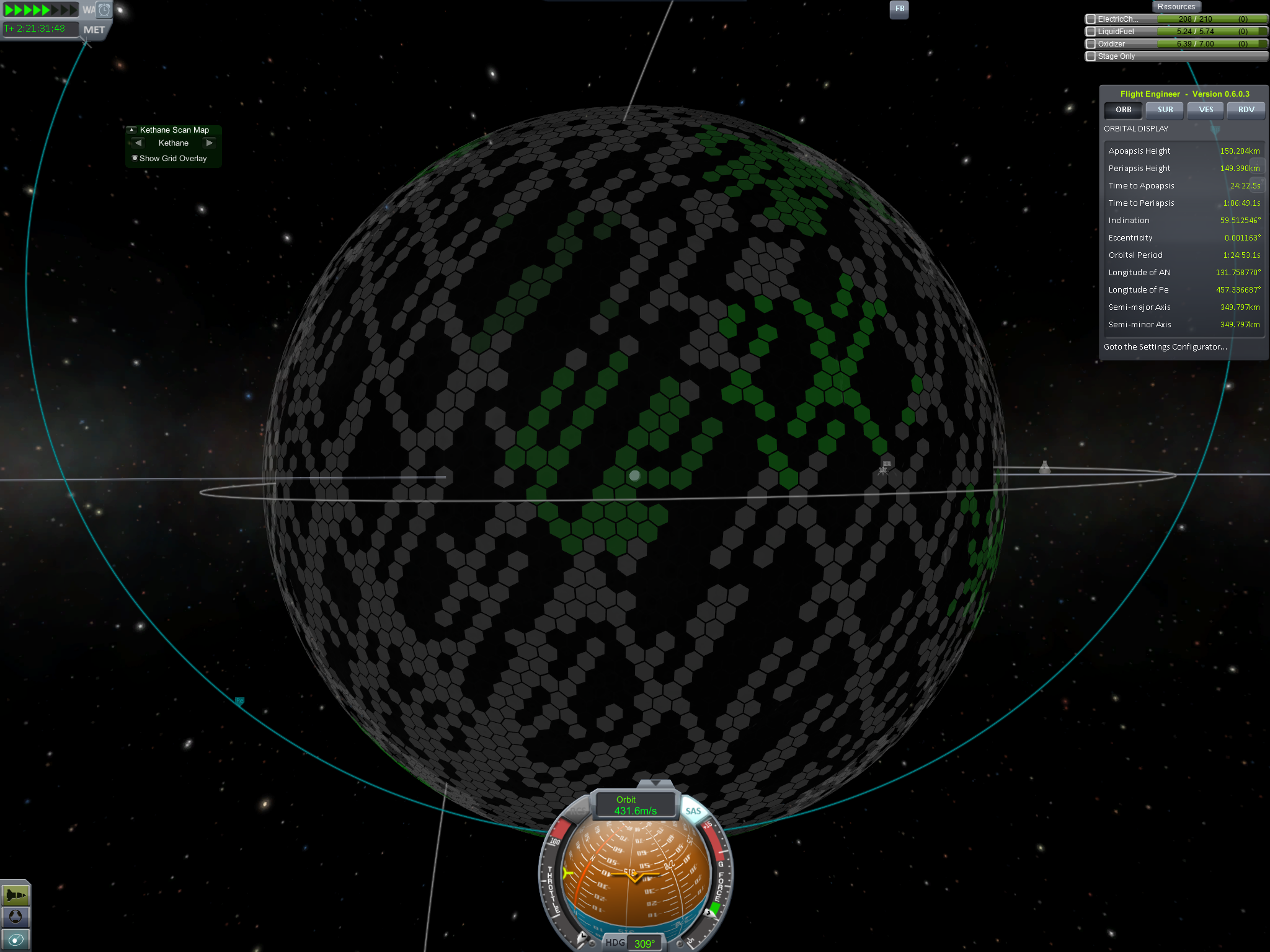
Task: Select the ORB orbital display tab
Action: click(1123, 110)
